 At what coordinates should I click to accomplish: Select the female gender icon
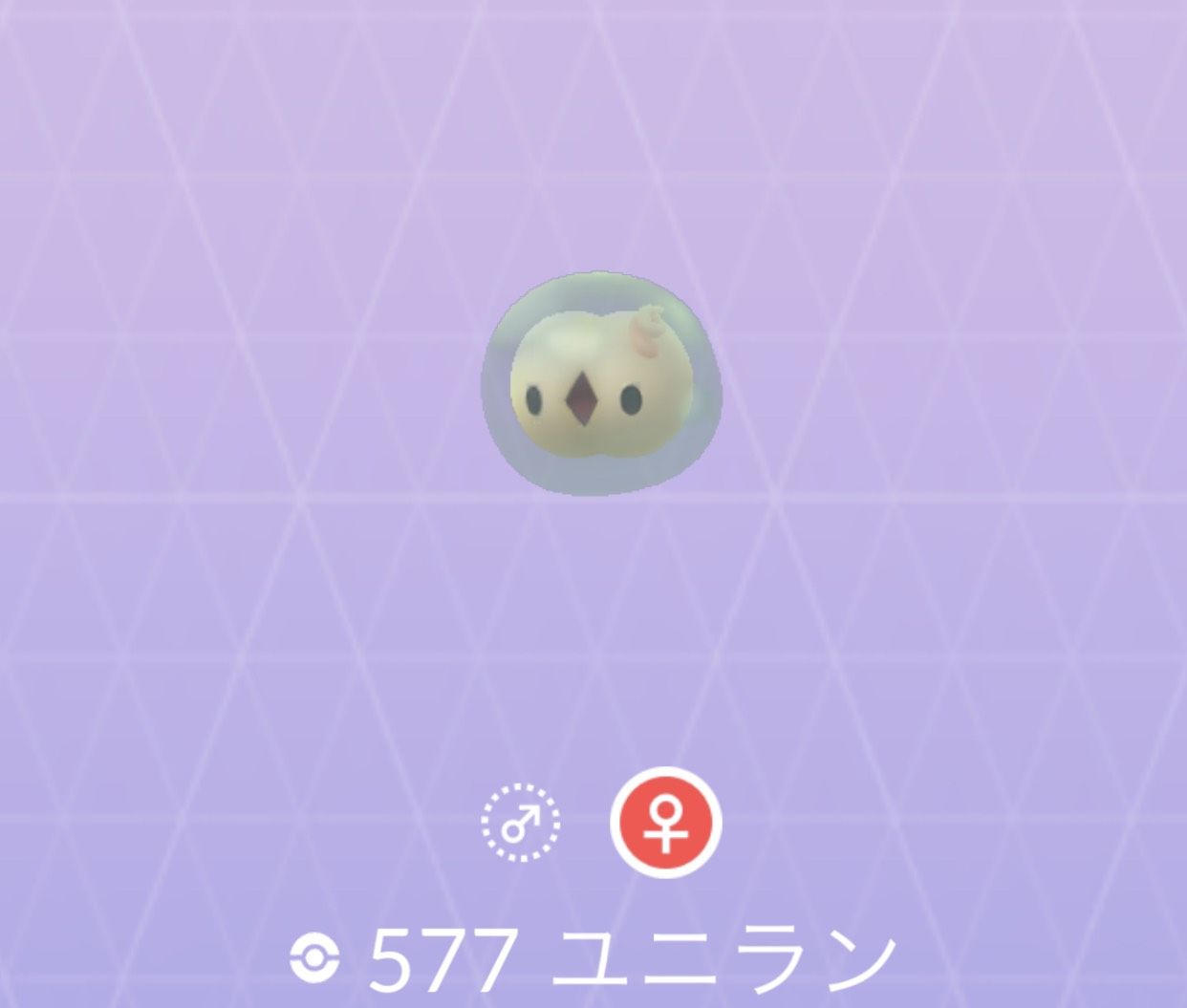tap(666, 823)
